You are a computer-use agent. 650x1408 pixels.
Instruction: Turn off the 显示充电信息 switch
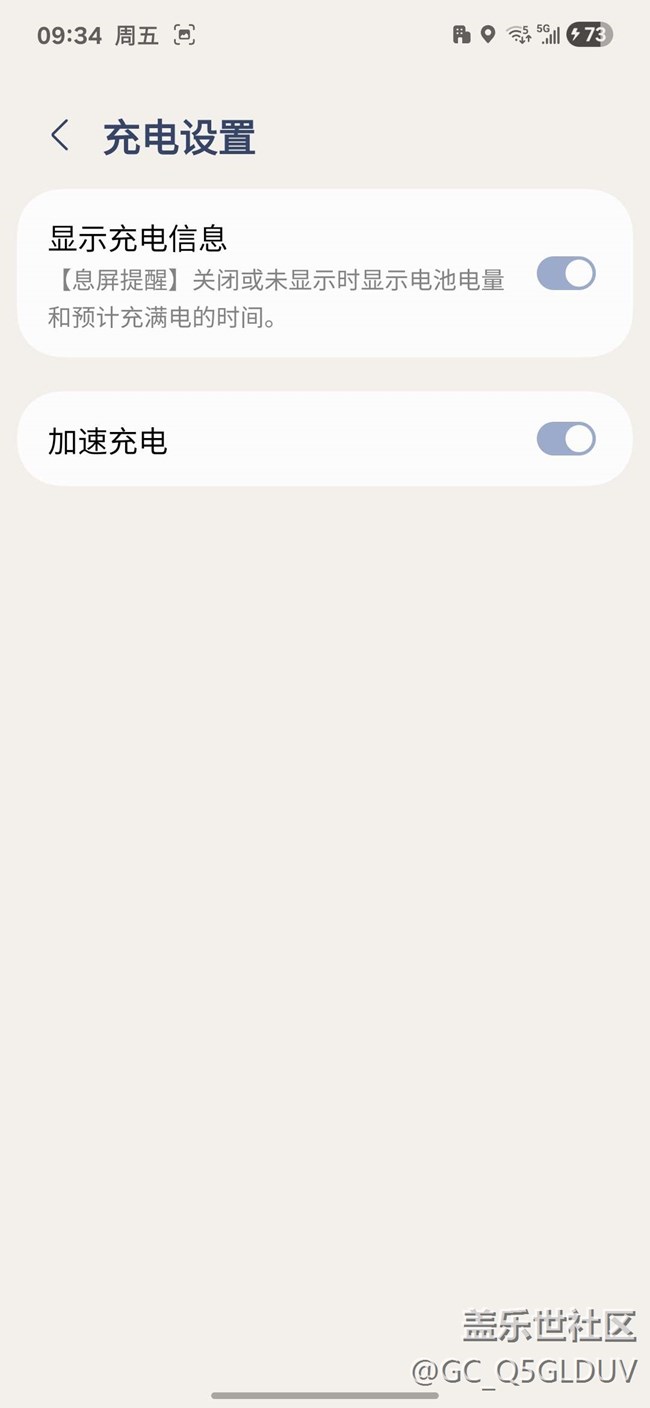tap(566, 273)
